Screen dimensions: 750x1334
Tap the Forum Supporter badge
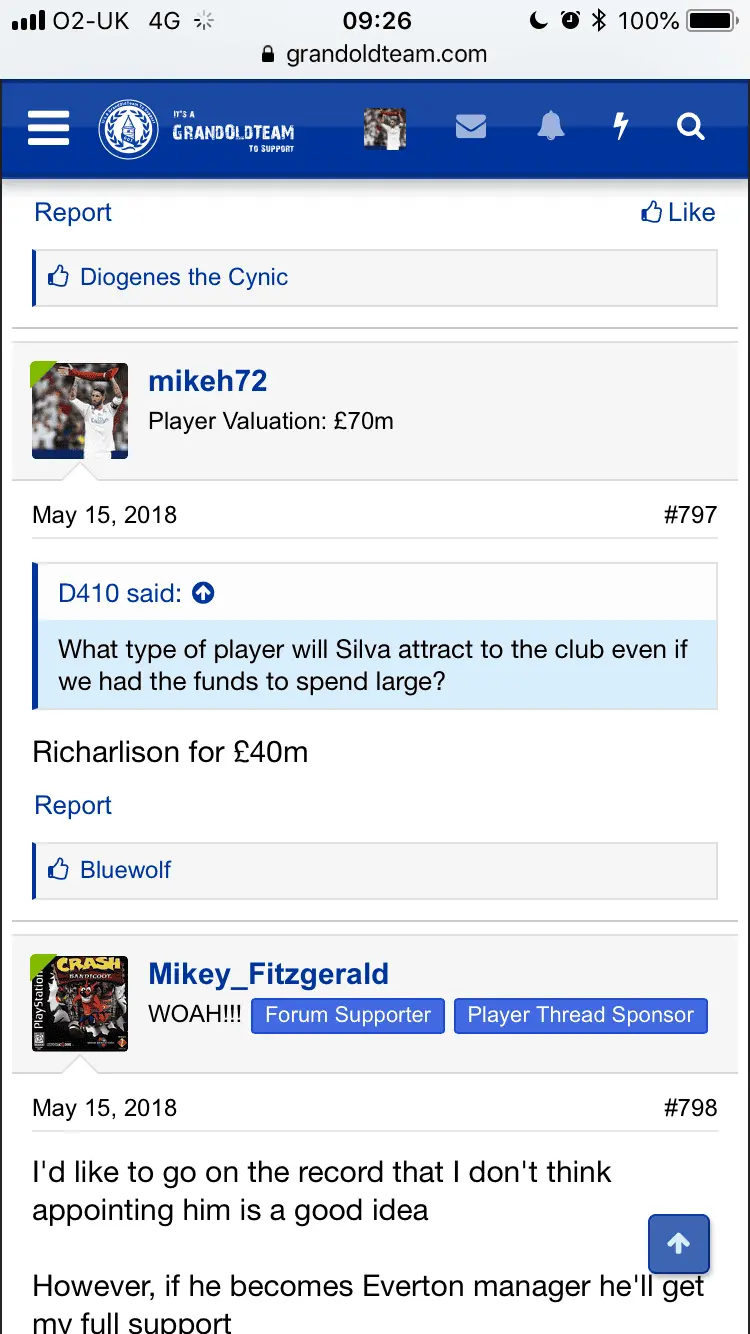click(348, 1015)
